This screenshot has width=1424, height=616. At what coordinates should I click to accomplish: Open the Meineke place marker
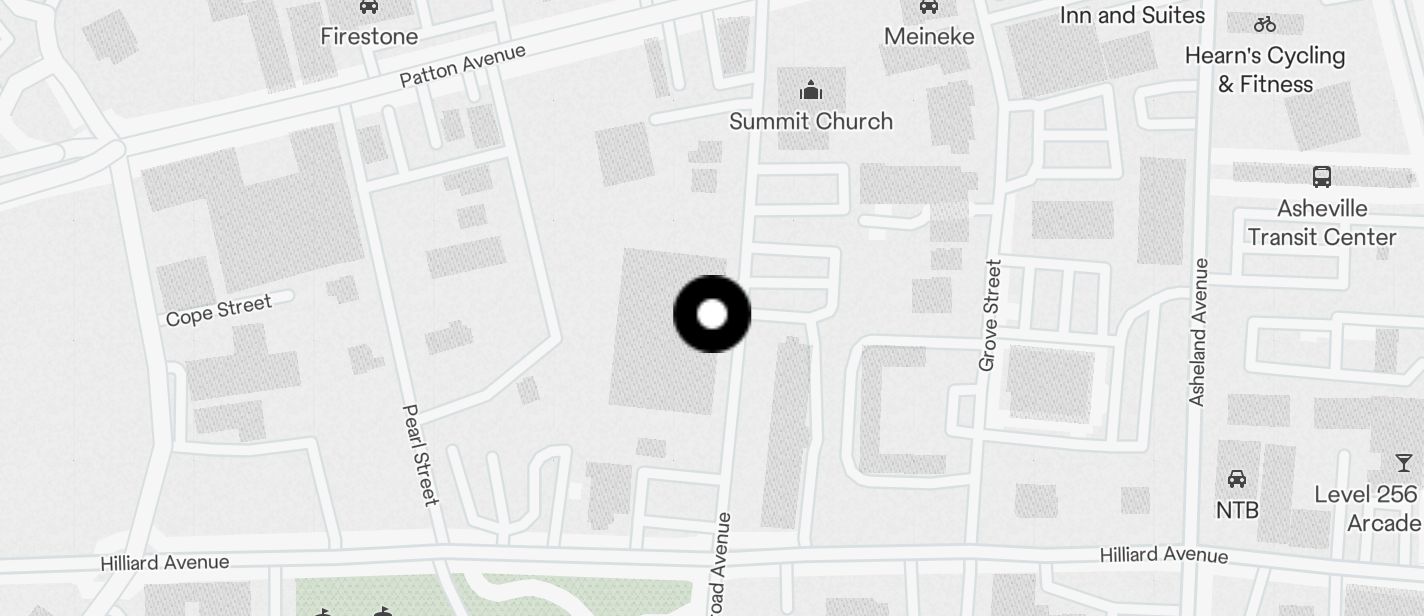point(929,8)
